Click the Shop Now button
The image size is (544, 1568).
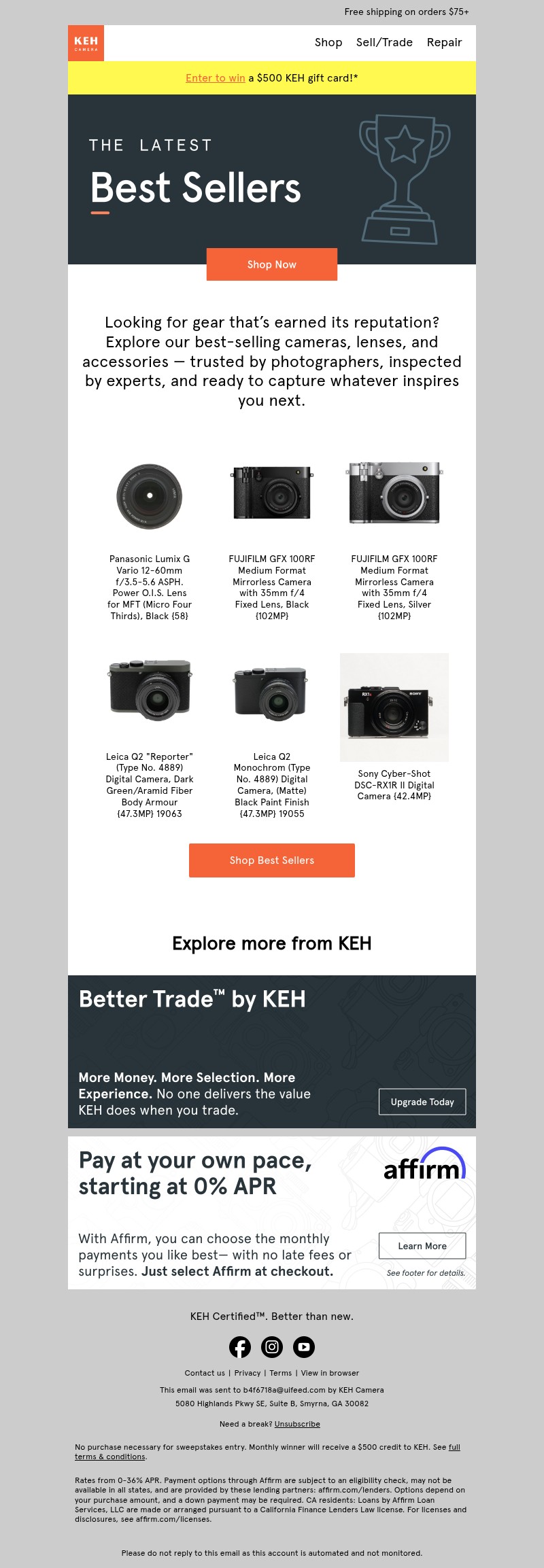[271, 264]
